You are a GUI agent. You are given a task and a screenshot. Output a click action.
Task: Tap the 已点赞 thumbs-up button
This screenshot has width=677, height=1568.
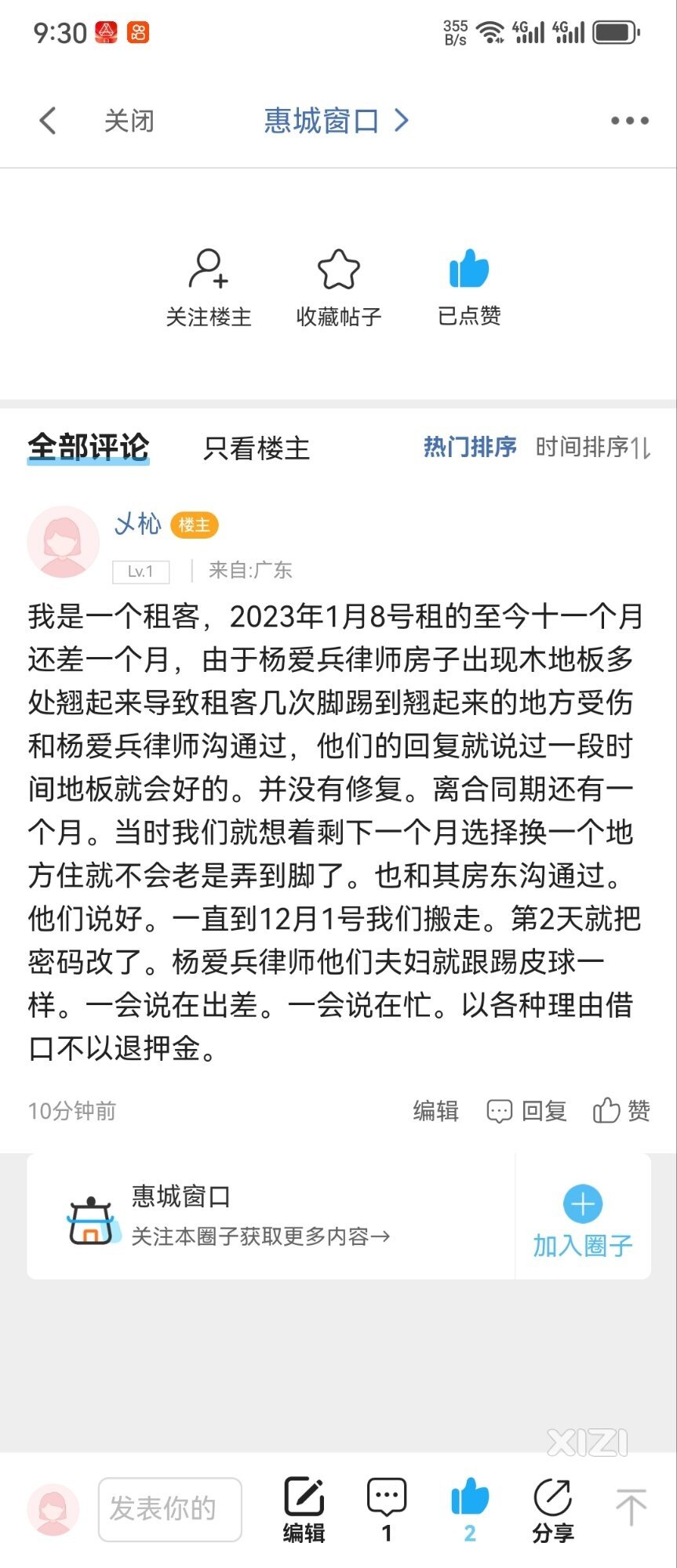coord(469,288)
